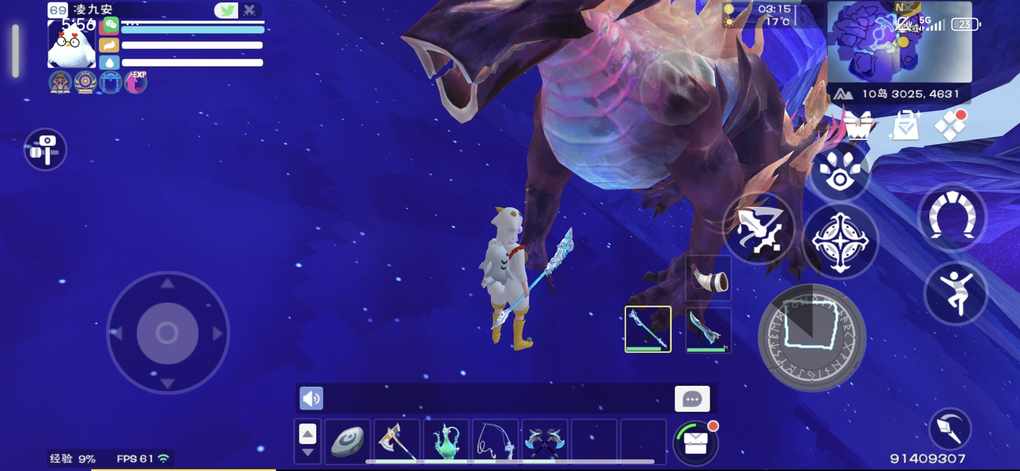Open the camera mode button
The image size is (1020, 471).
[x=45, y=149]
